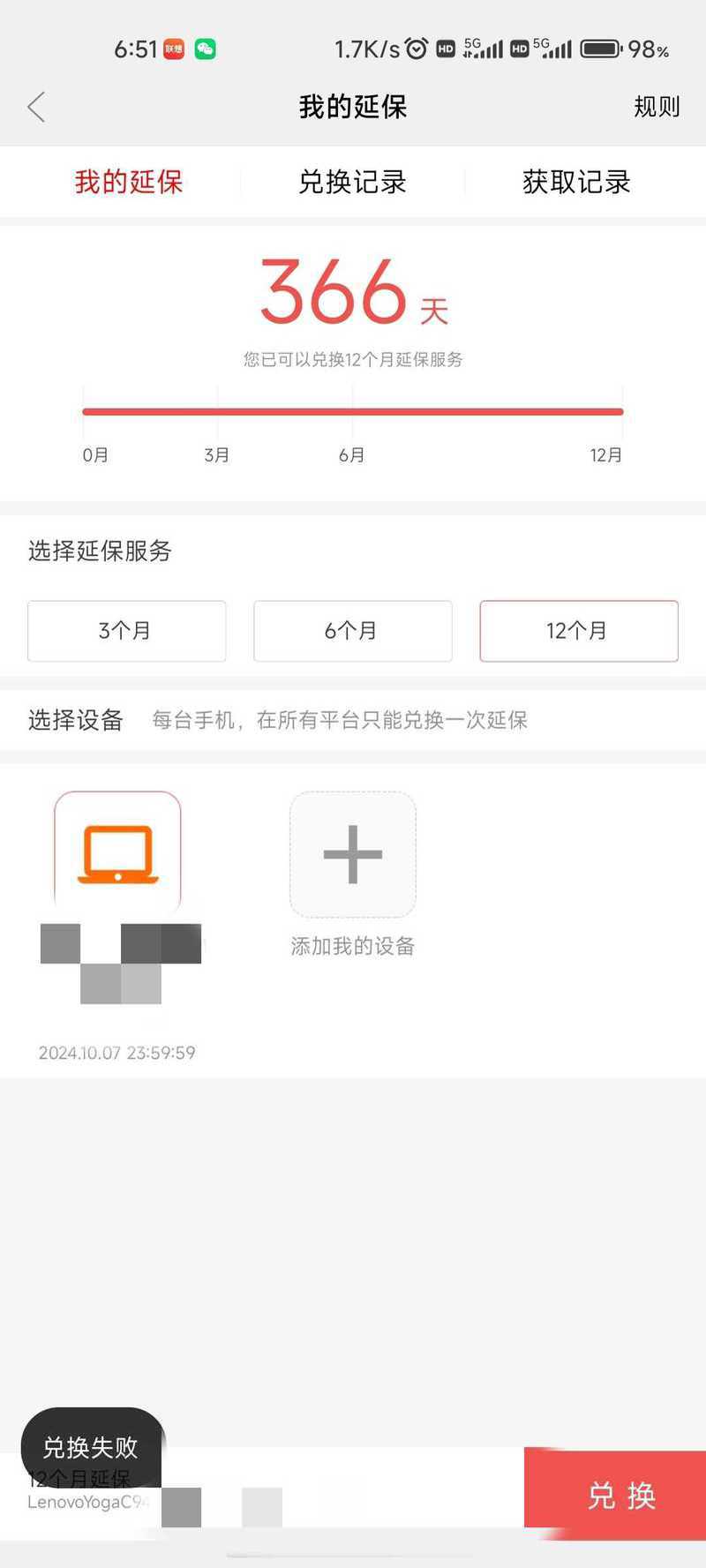Tap the red 兑换 button
This screenshot has height=1568, width=706.
(x=620, y=1496)
